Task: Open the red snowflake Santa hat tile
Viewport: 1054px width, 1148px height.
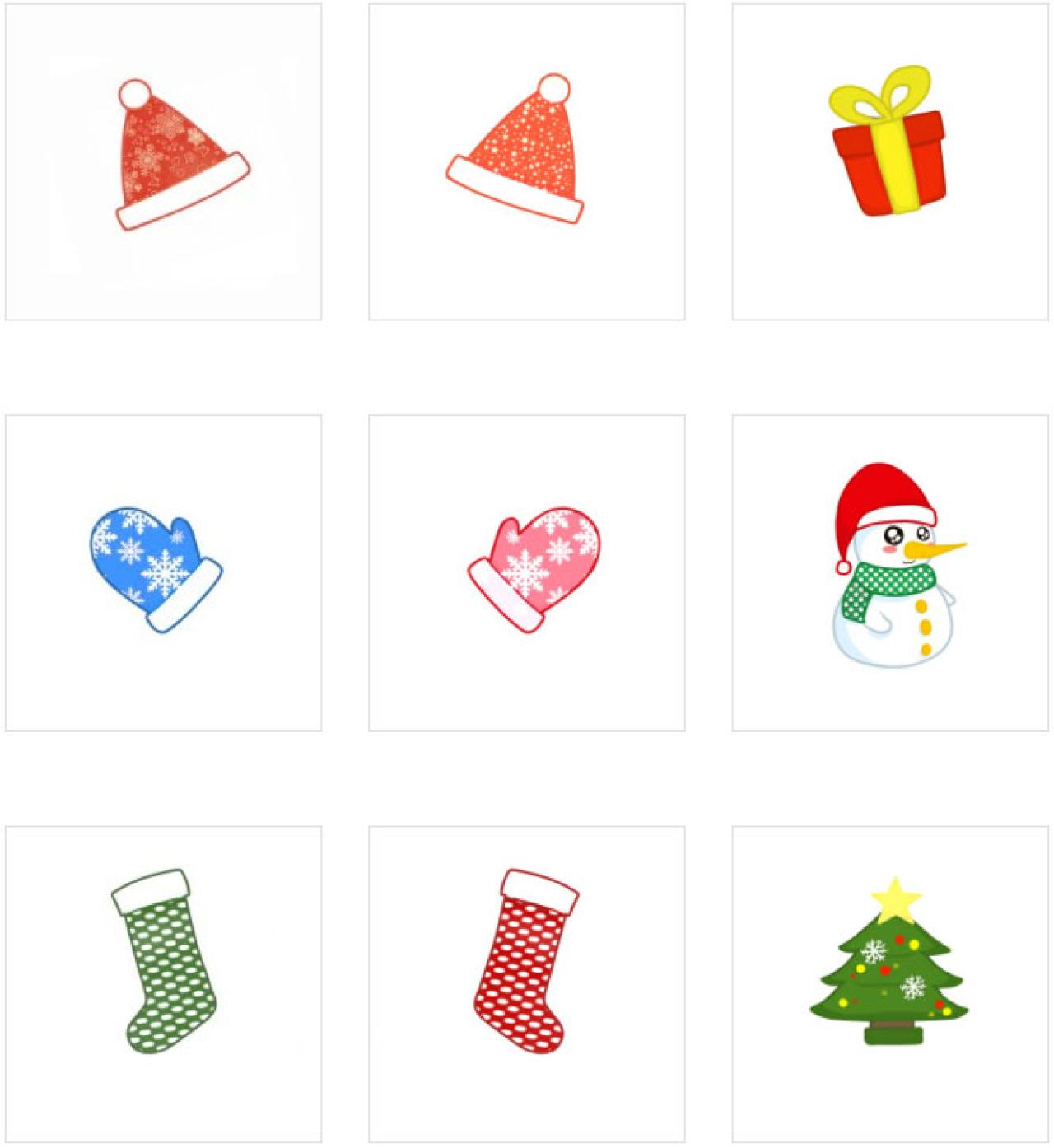Action: point(163,162)
